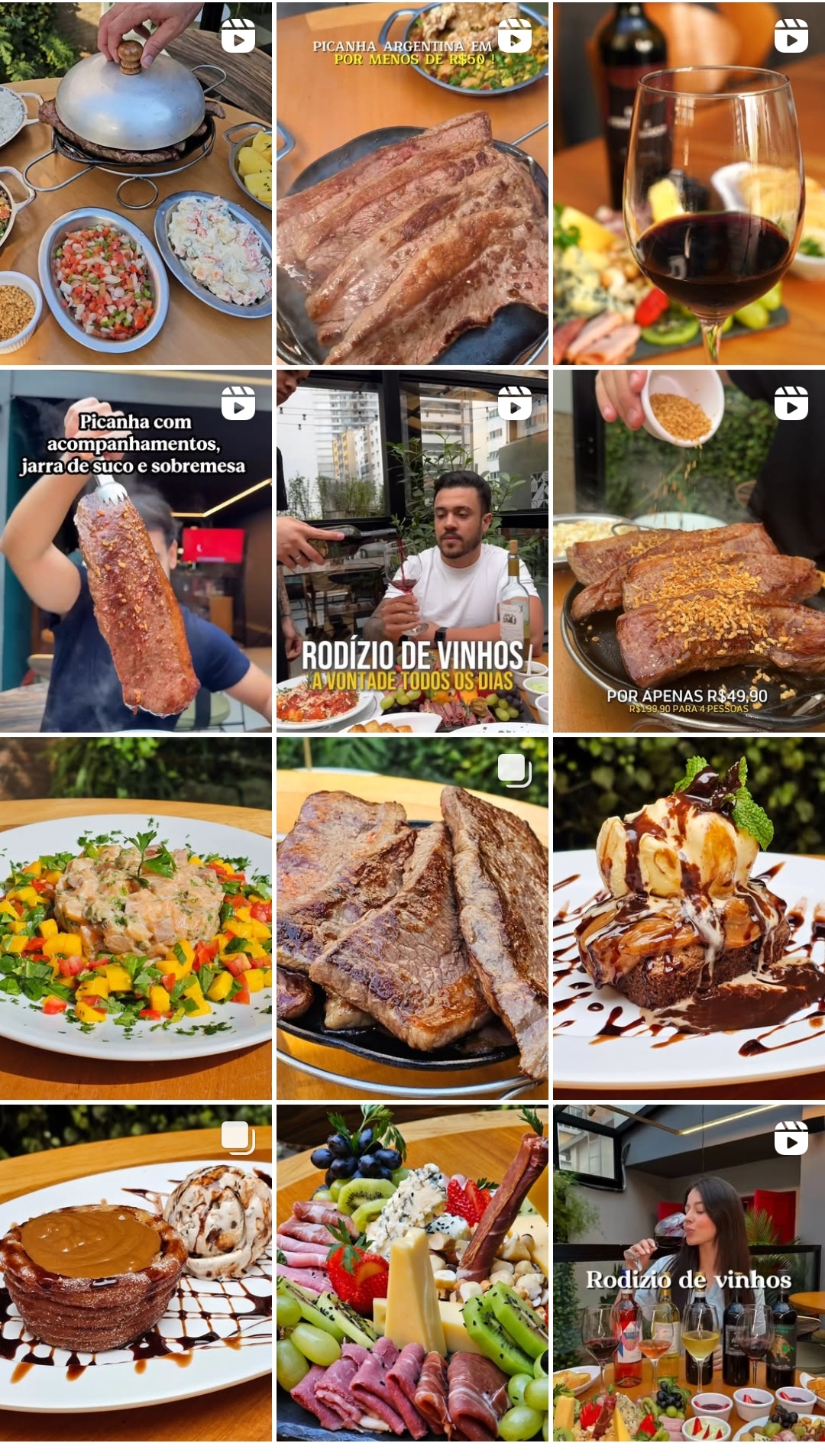825x1456 pixels.
Task: Play the 'Rodízio de vinhos' woman reel
Action: coord(688,1273)
